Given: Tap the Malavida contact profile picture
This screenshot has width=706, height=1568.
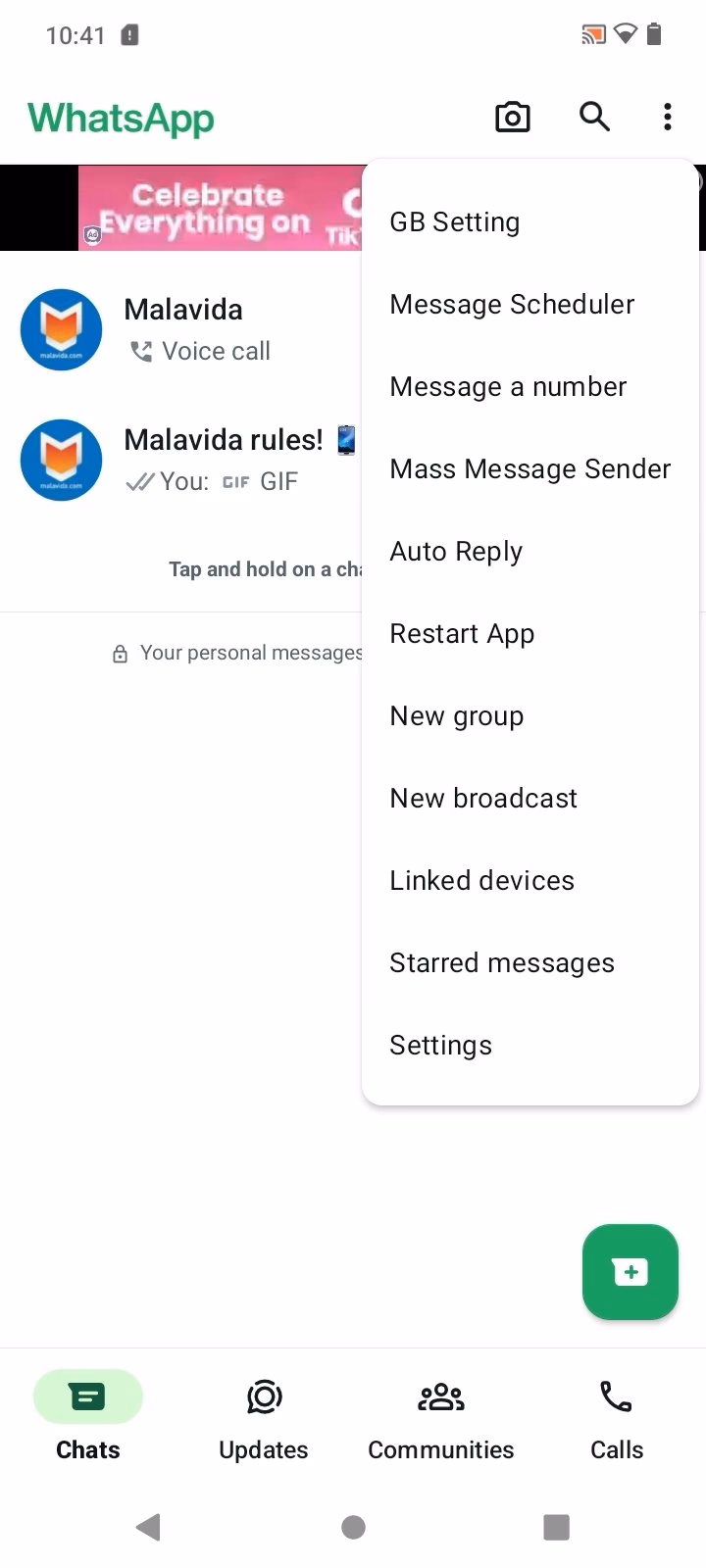Looking at the screenshot, I should click(61, 329).
